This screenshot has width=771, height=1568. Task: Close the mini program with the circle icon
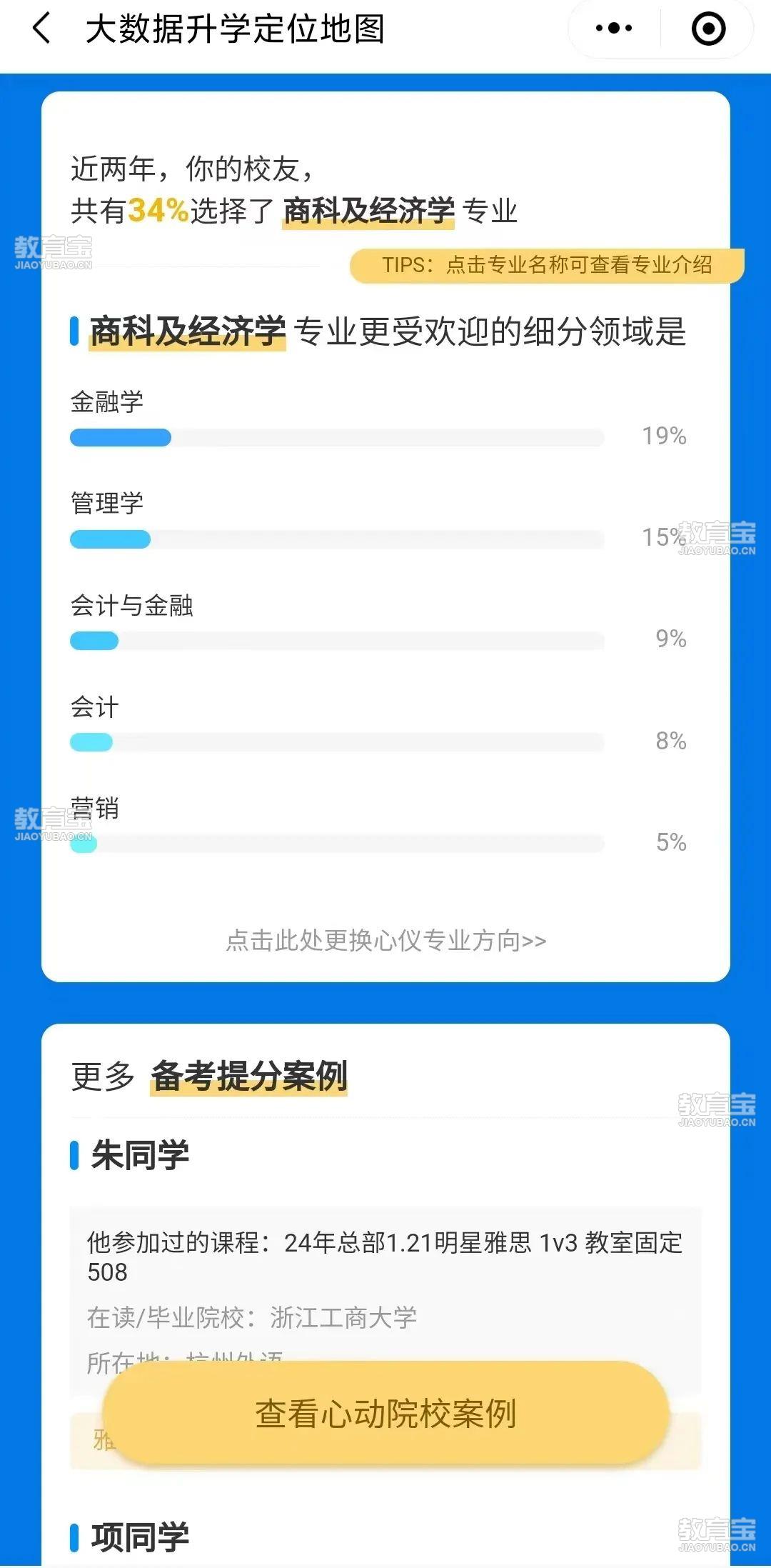point(708,29)
